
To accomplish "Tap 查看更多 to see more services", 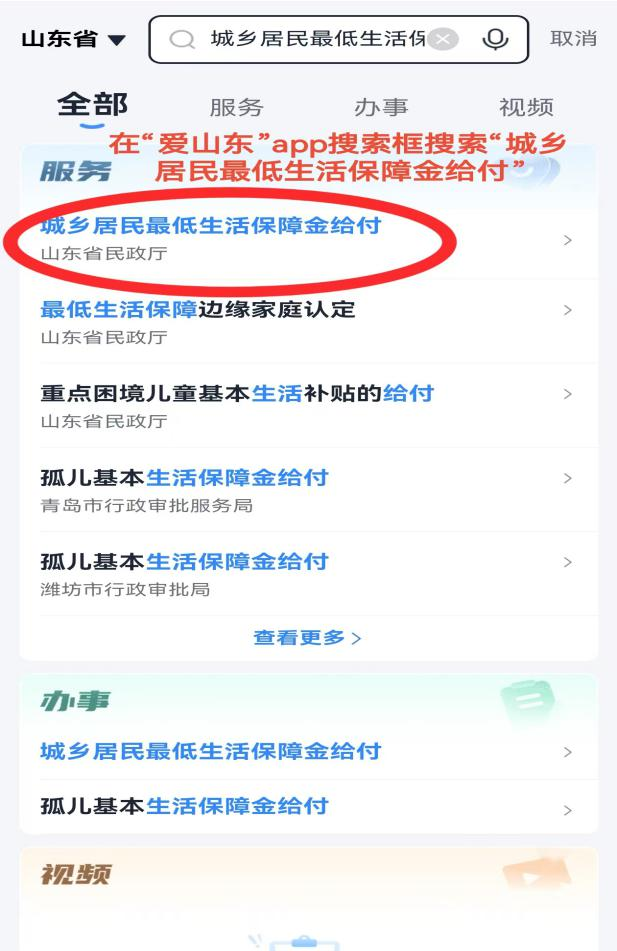I will pyautogui.click(x=308, y=637).
